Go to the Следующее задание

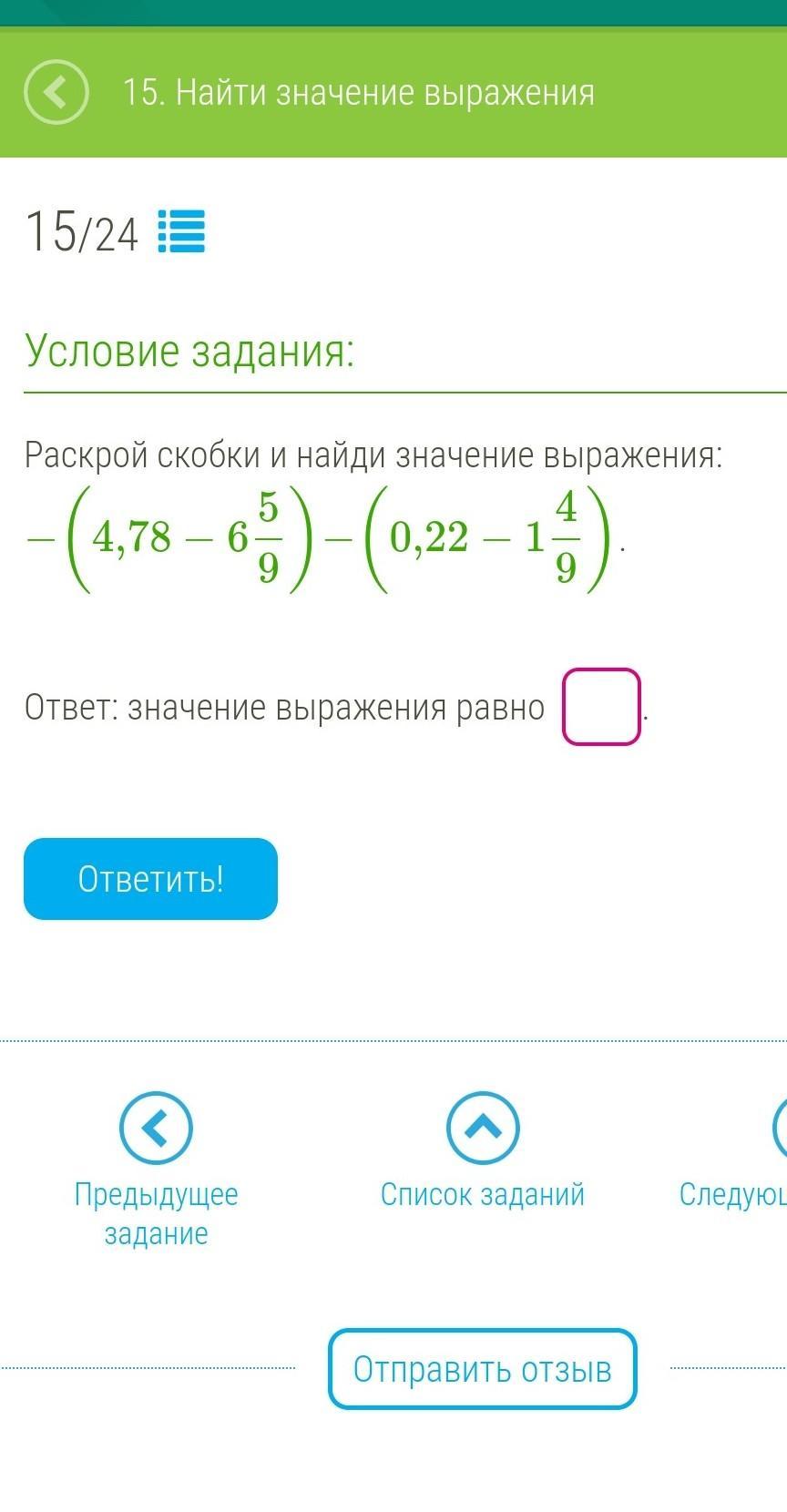[x=779, y=1129]
